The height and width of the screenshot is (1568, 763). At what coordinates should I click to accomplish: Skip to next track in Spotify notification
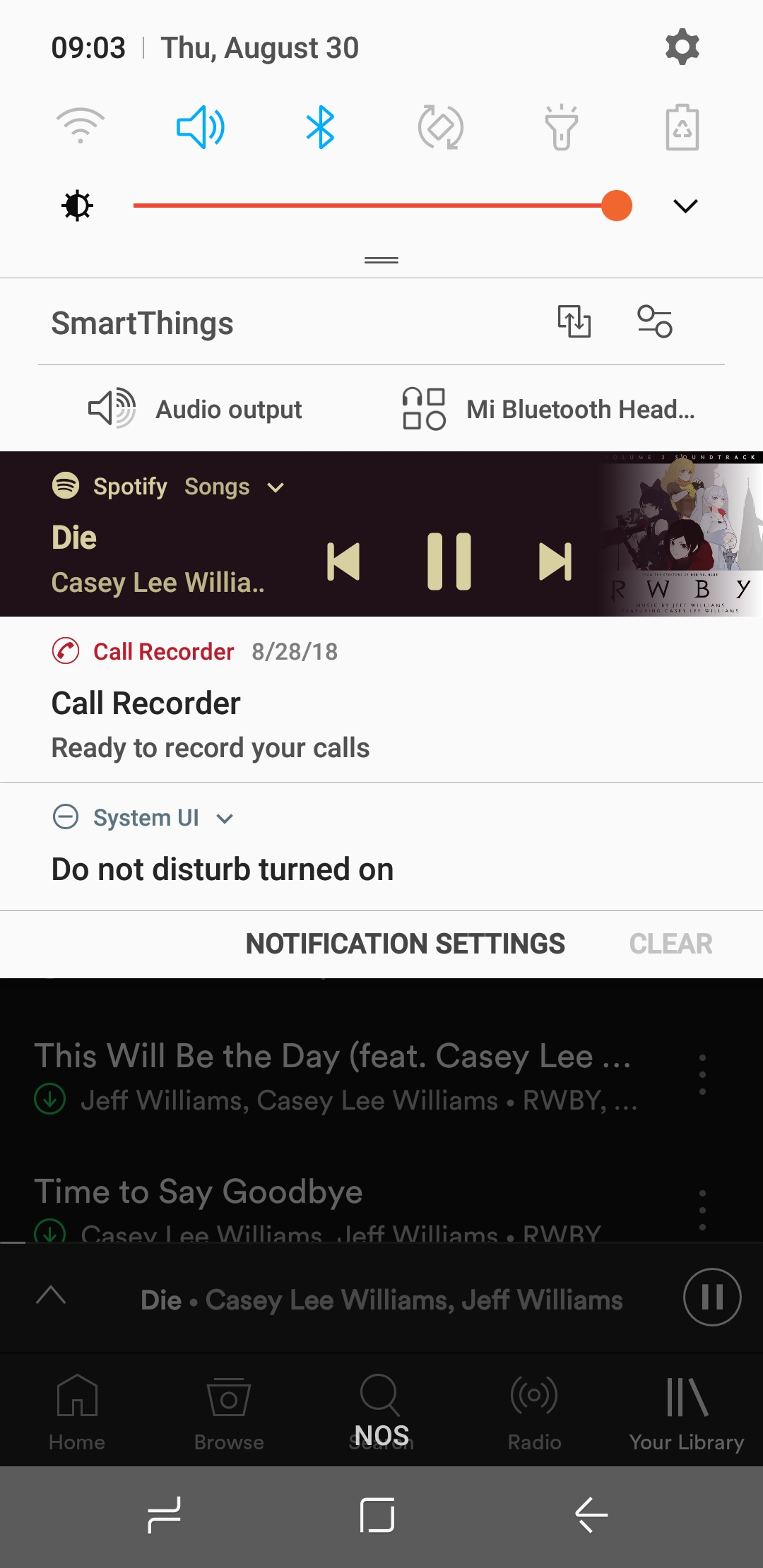[x=555, y=562]
